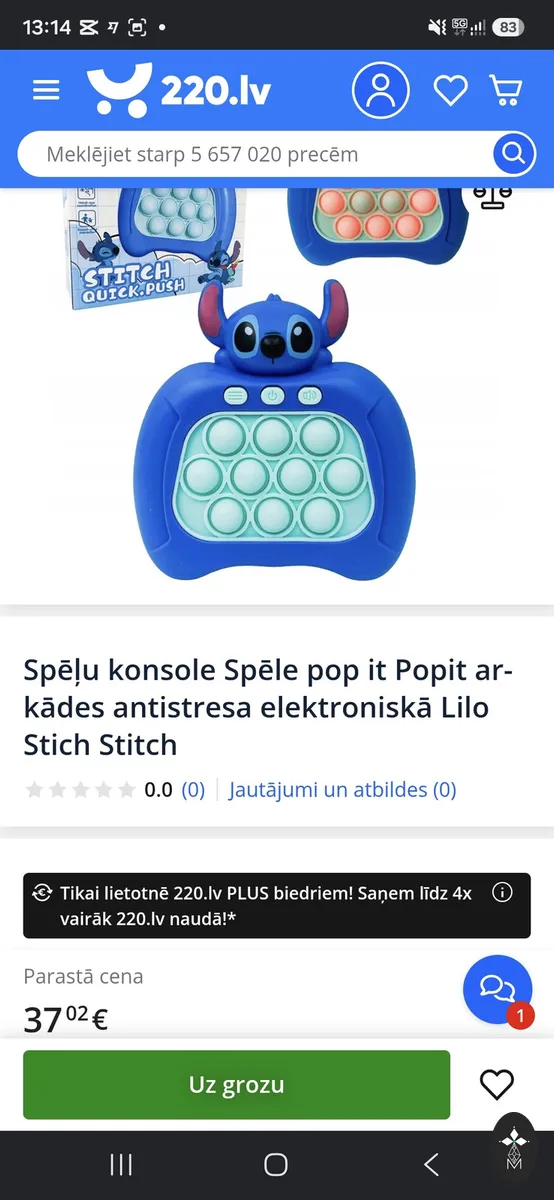Tap the system home button
Image resolution: width=554 pixels, height=1200 pixels.
[x=276, y=1164]
